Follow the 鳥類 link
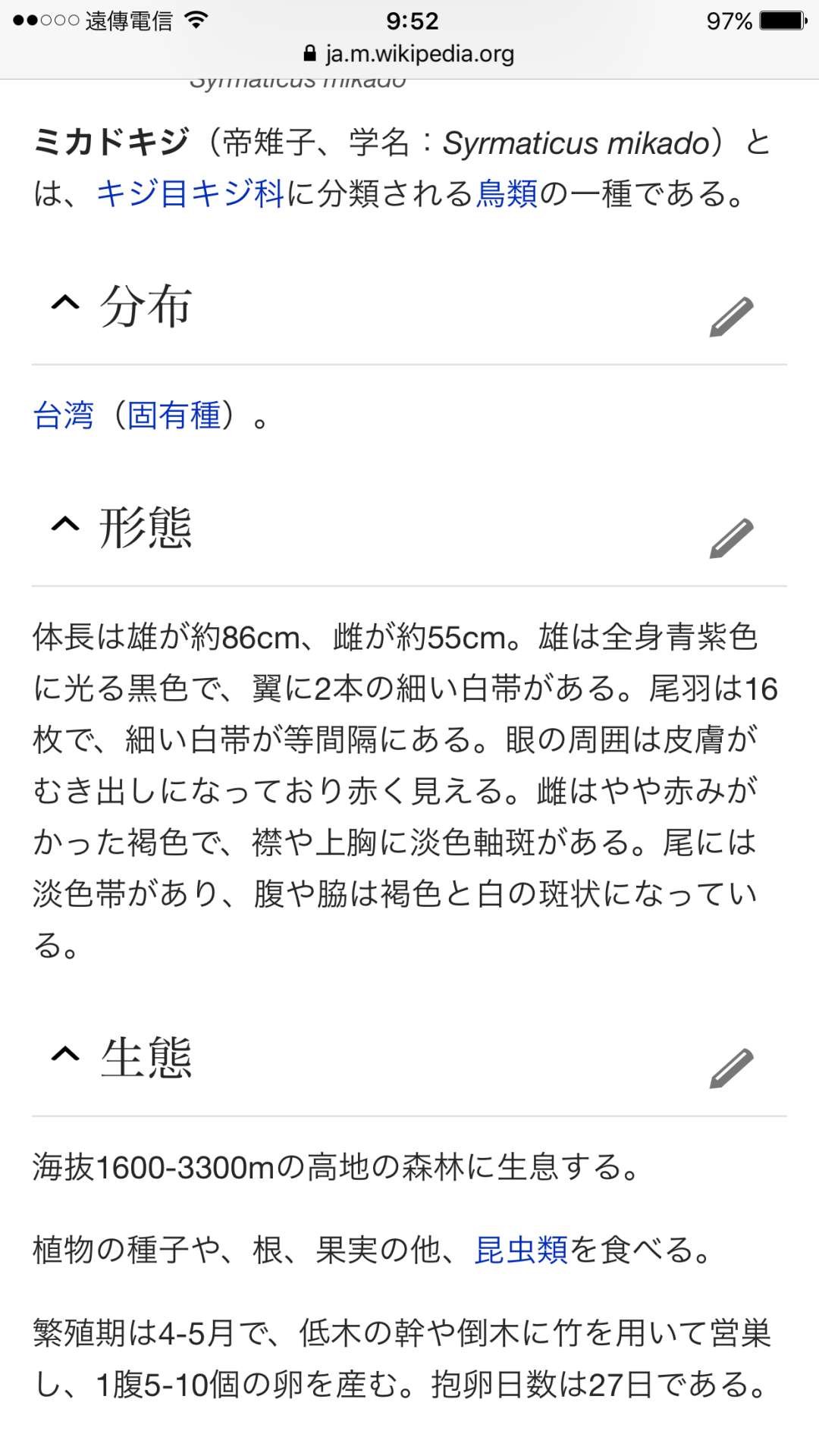Screen dimensions: 819x1456 [507, 193]
